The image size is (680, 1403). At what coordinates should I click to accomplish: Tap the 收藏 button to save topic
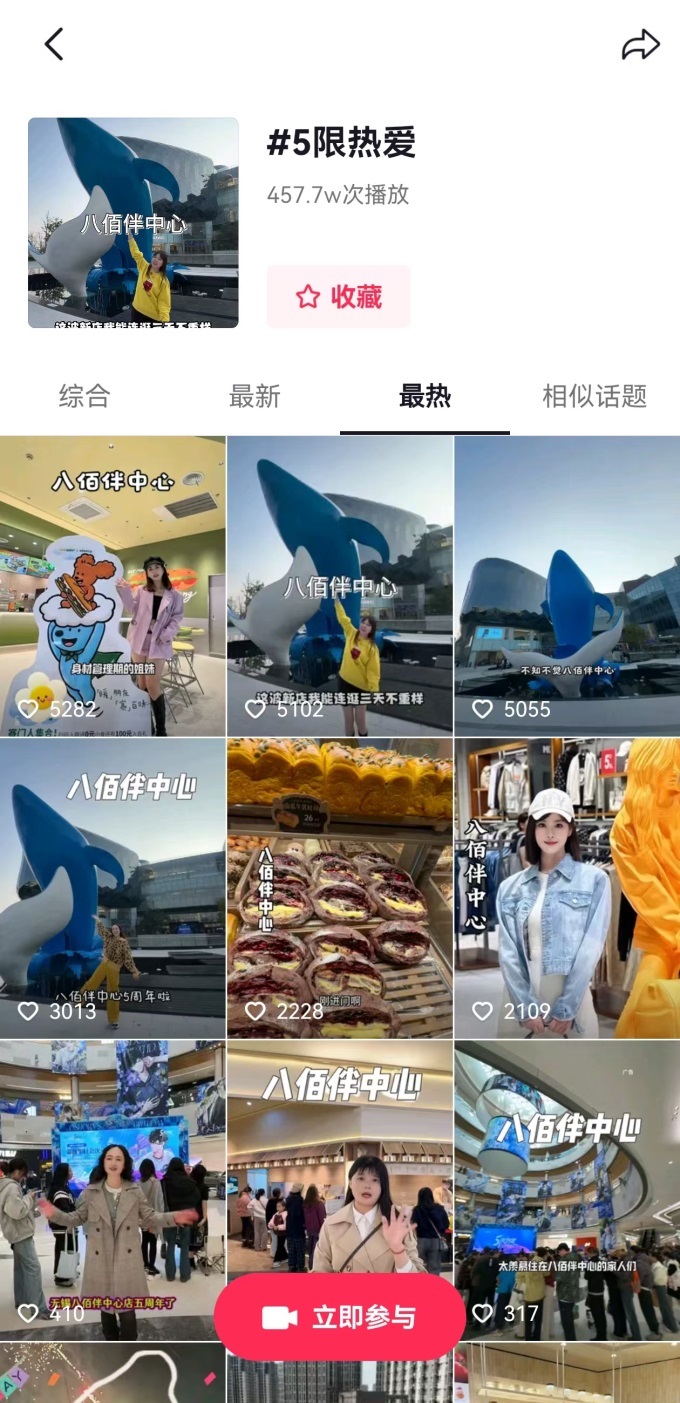tap(338, 297)
